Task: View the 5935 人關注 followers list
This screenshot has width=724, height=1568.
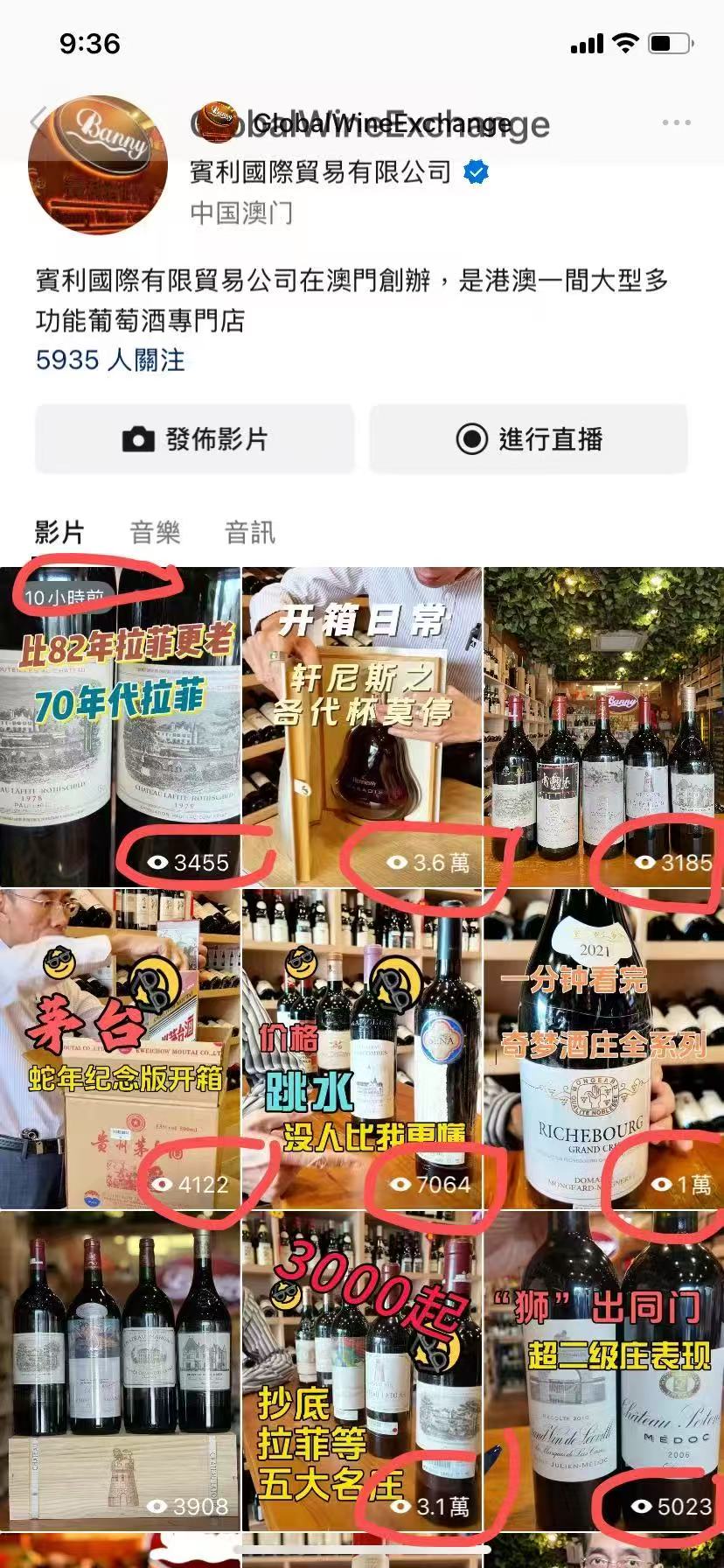Action: [110, 360]
